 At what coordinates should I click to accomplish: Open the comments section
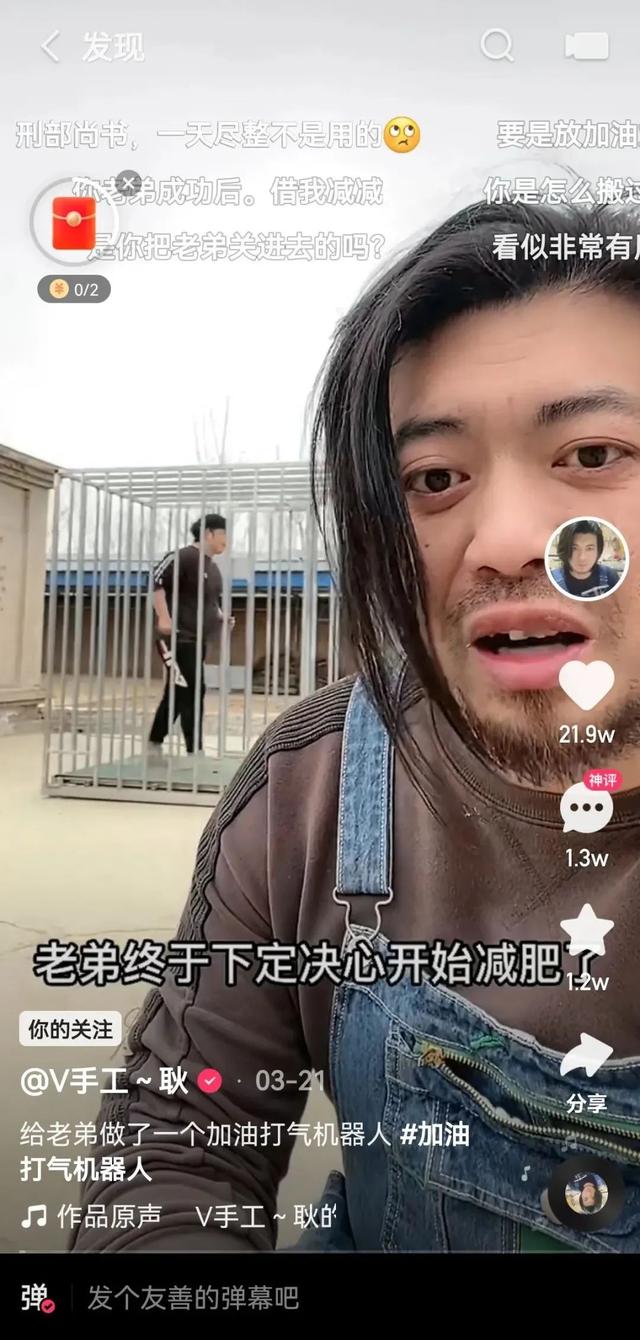tap(586, 808)
